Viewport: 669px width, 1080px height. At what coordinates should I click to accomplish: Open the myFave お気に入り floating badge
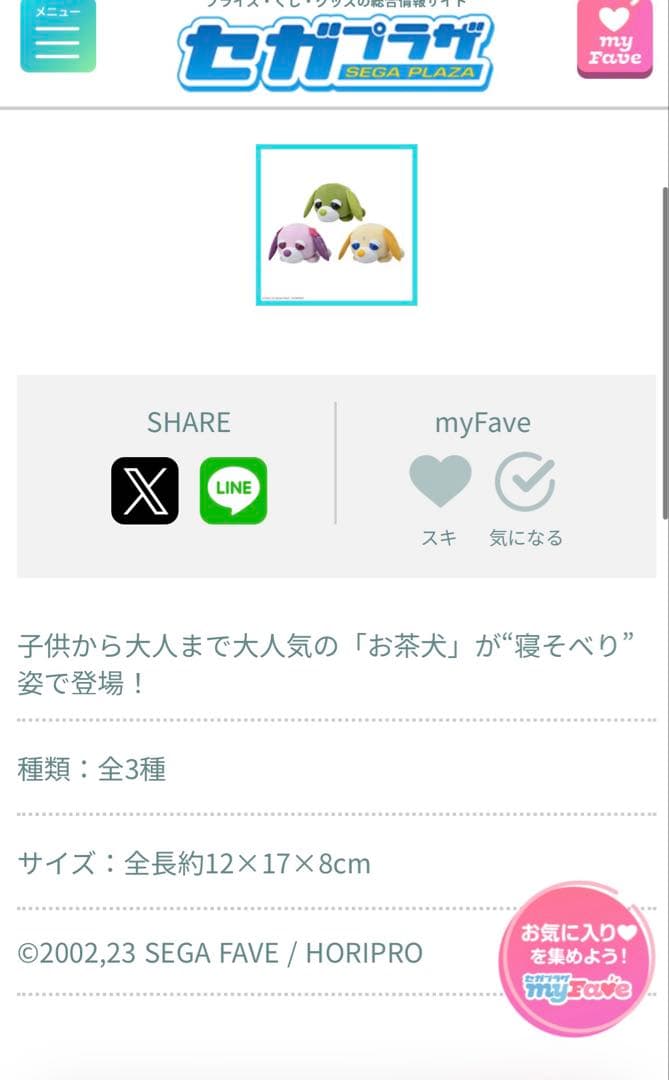pyautogui.click(x=576, y=958)
